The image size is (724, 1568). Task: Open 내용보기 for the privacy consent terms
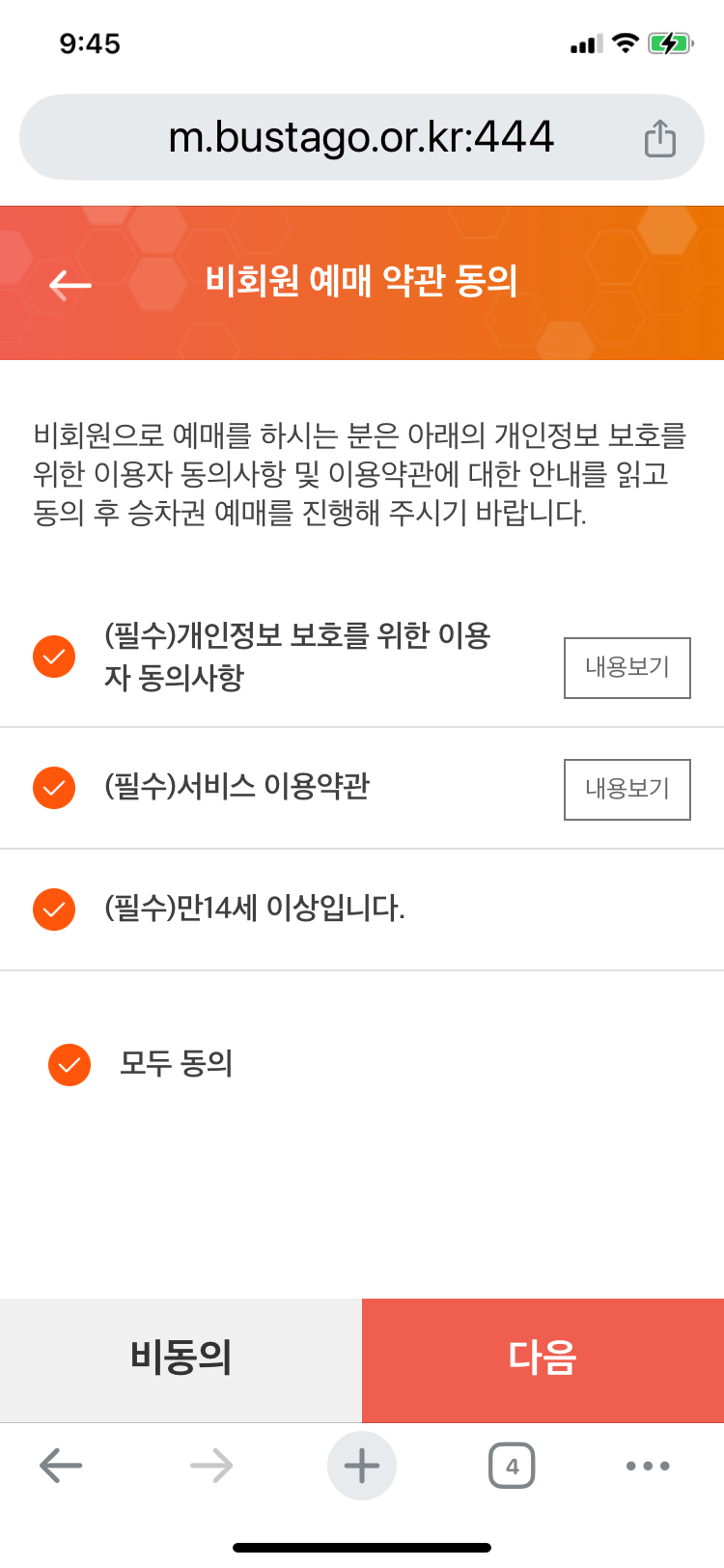[x=627, y=668]
